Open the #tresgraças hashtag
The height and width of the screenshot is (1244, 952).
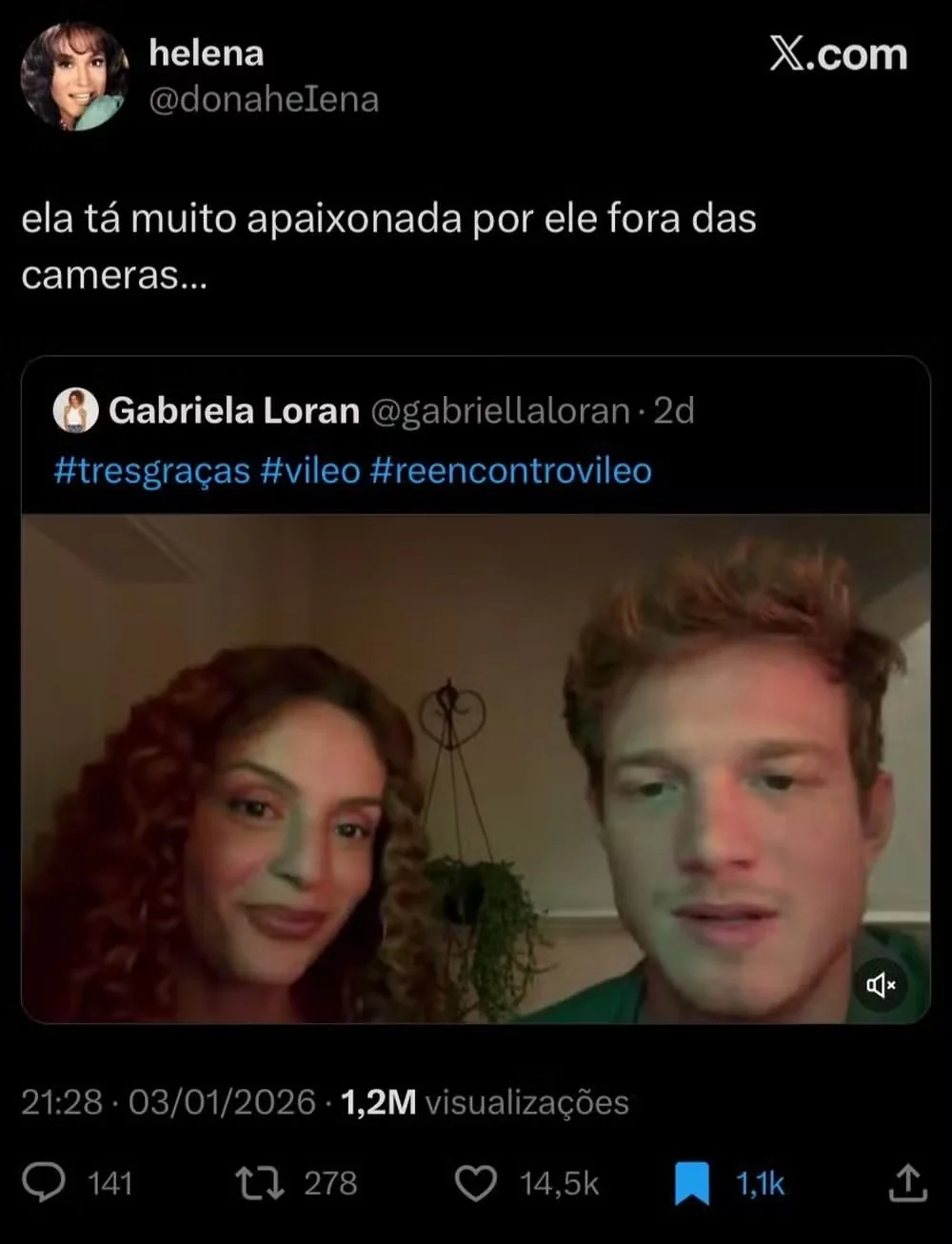coord(151,470)
